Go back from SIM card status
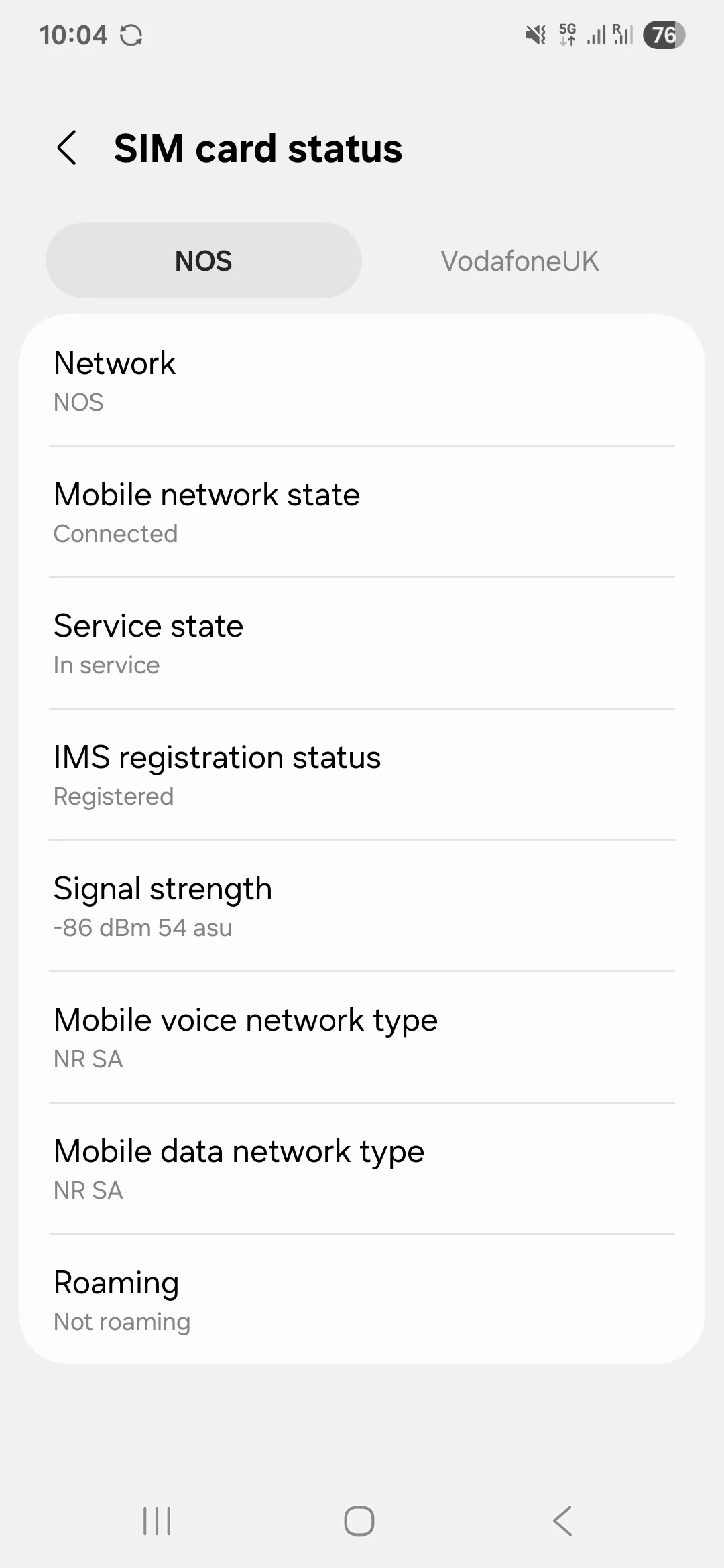 tap(67, 147)
